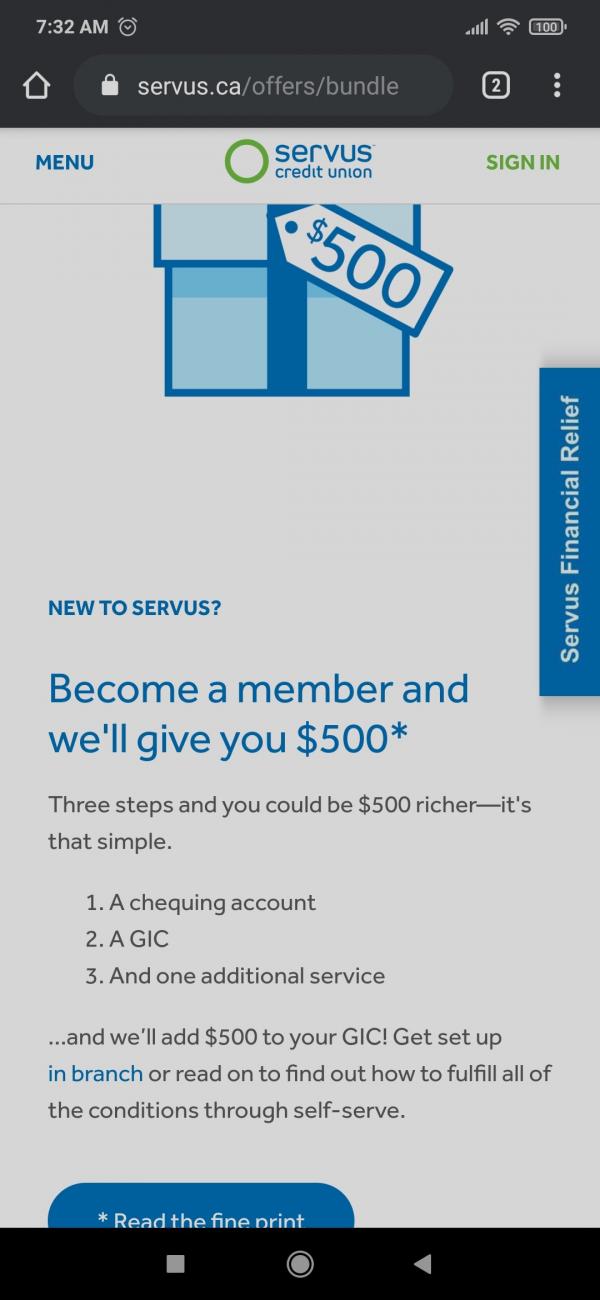
Task: Tap SIGN IN
Action: pos(522,162)
